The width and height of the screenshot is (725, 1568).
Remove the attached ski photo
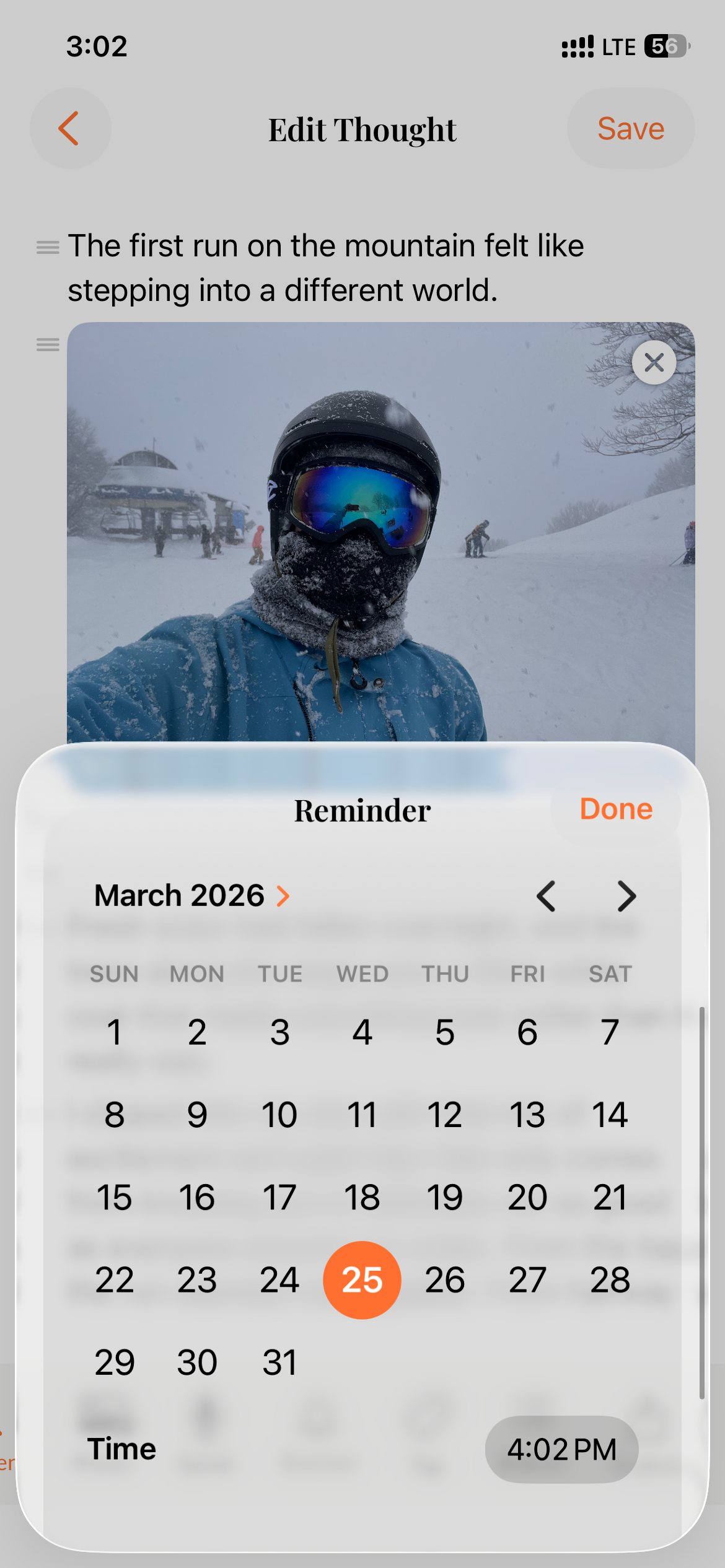pyautogui.click(x=654, y=363)
